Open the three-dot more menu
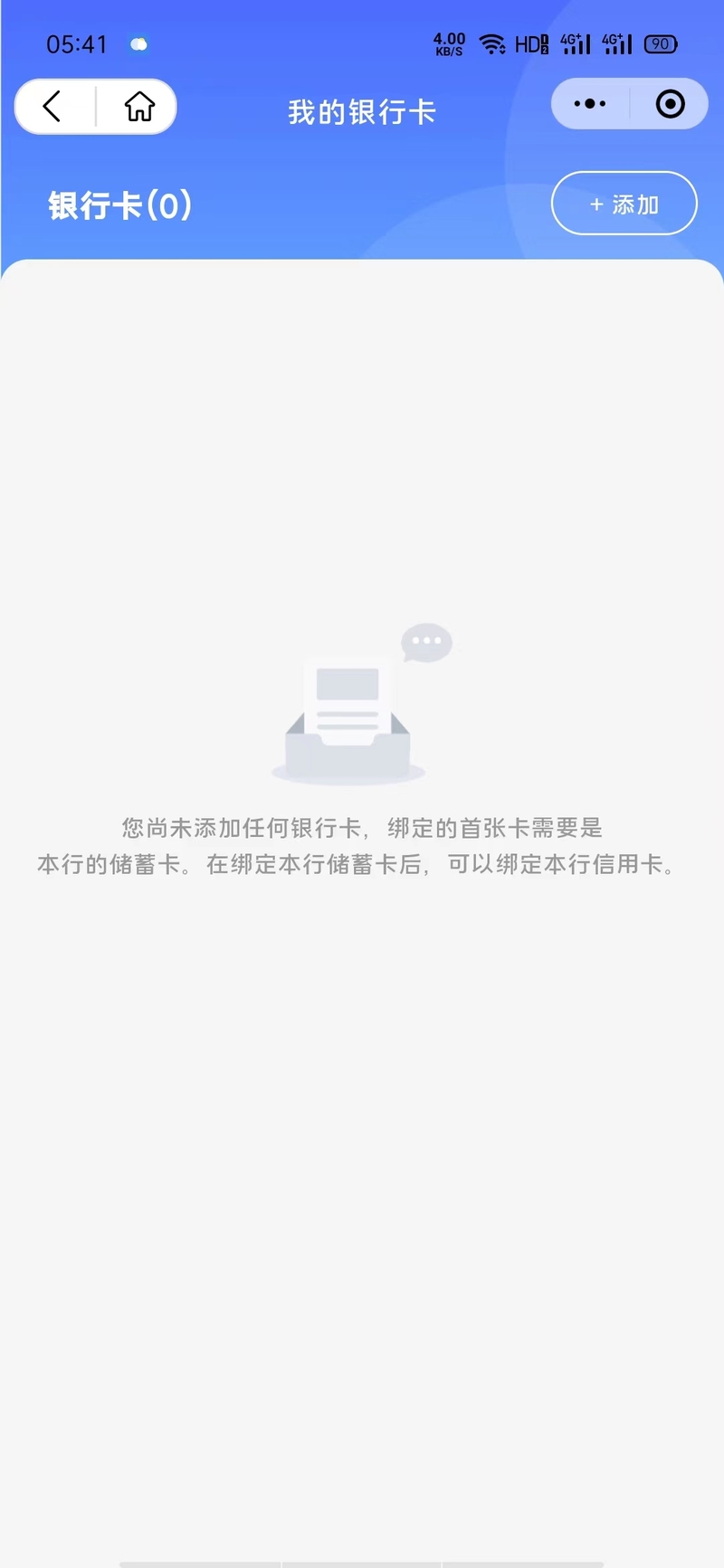Viewport: 724px width, 1568px height. pyautogui.click(x=590, y=104)
